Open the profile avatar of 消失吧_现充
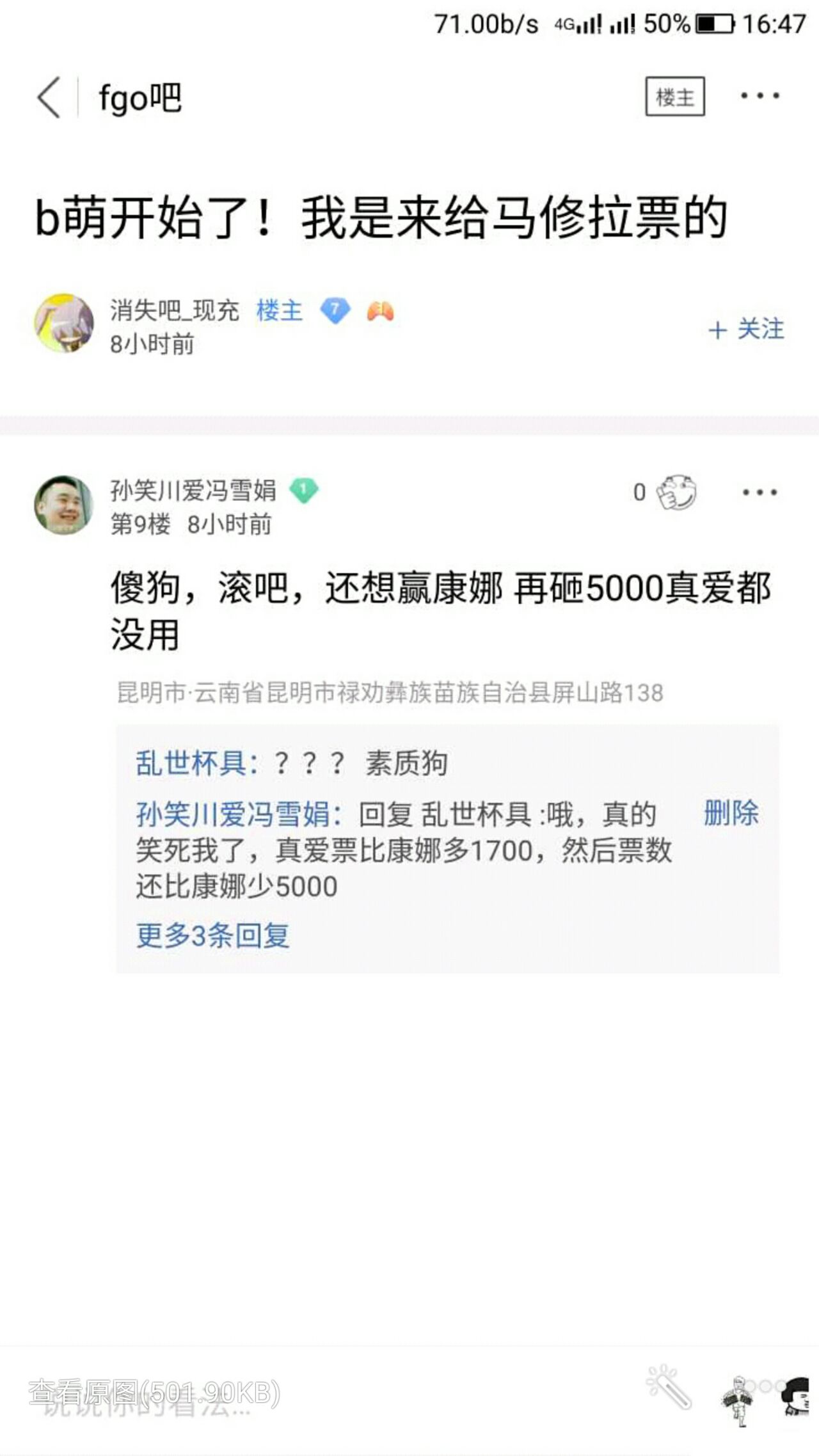 tap(64, 323)
